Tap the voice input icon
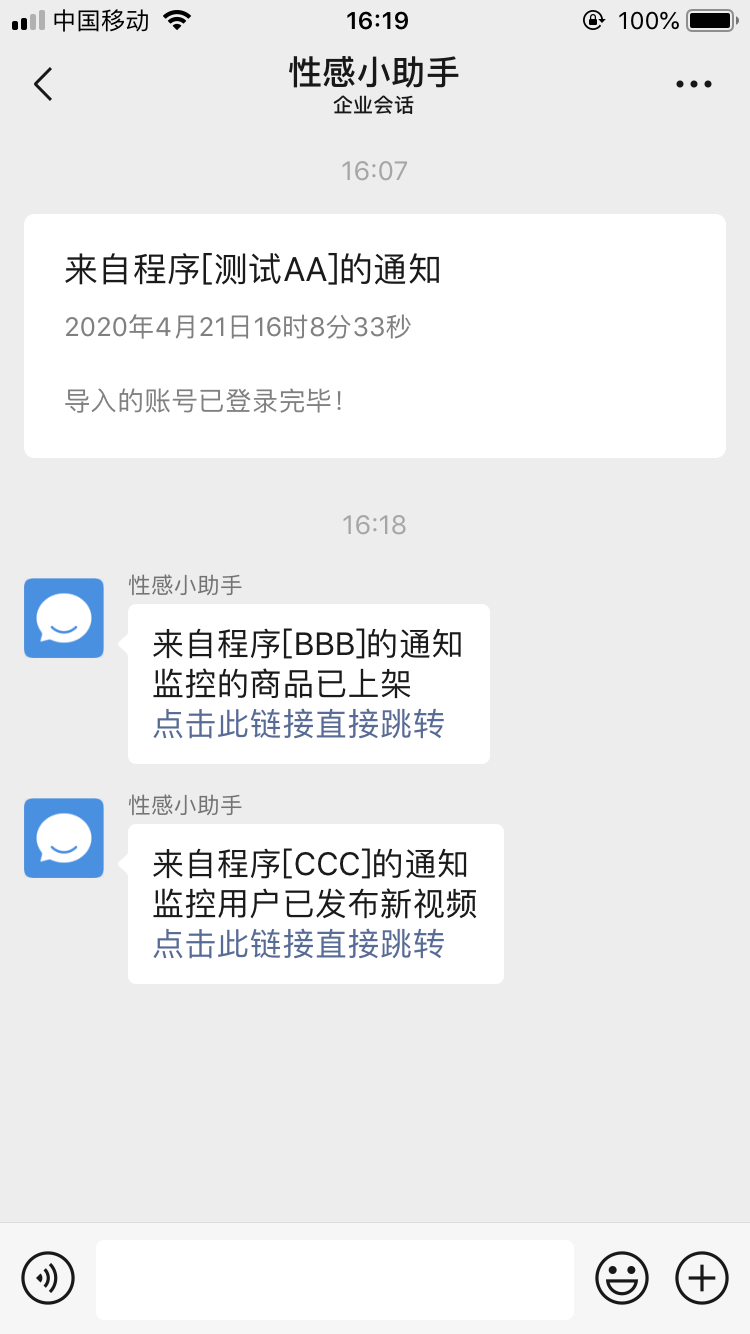Image resolution: width=750 pixels, height=1334 pixels. [49, 1278]
